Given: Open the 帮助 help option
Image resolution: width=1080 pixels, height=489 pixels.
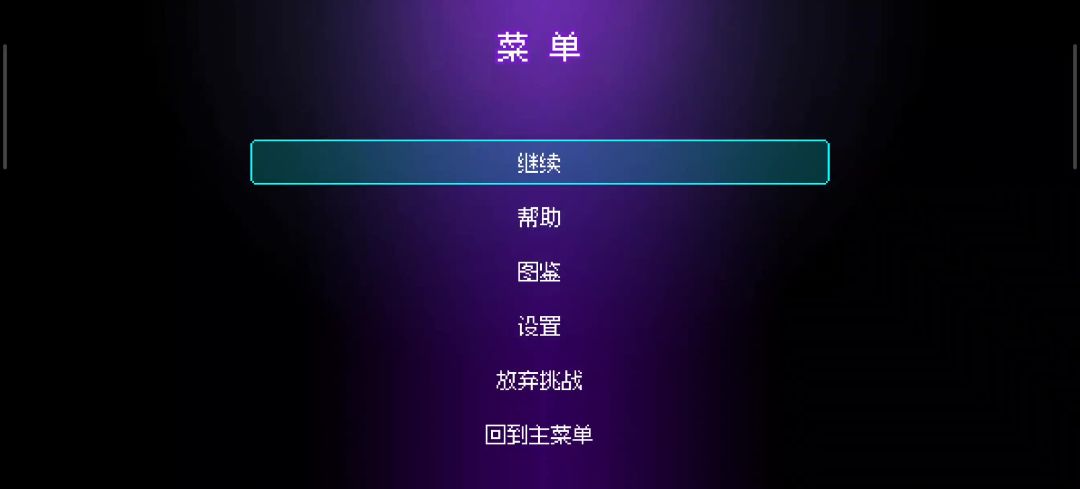Looking at the screenshot, I should 539,217.
